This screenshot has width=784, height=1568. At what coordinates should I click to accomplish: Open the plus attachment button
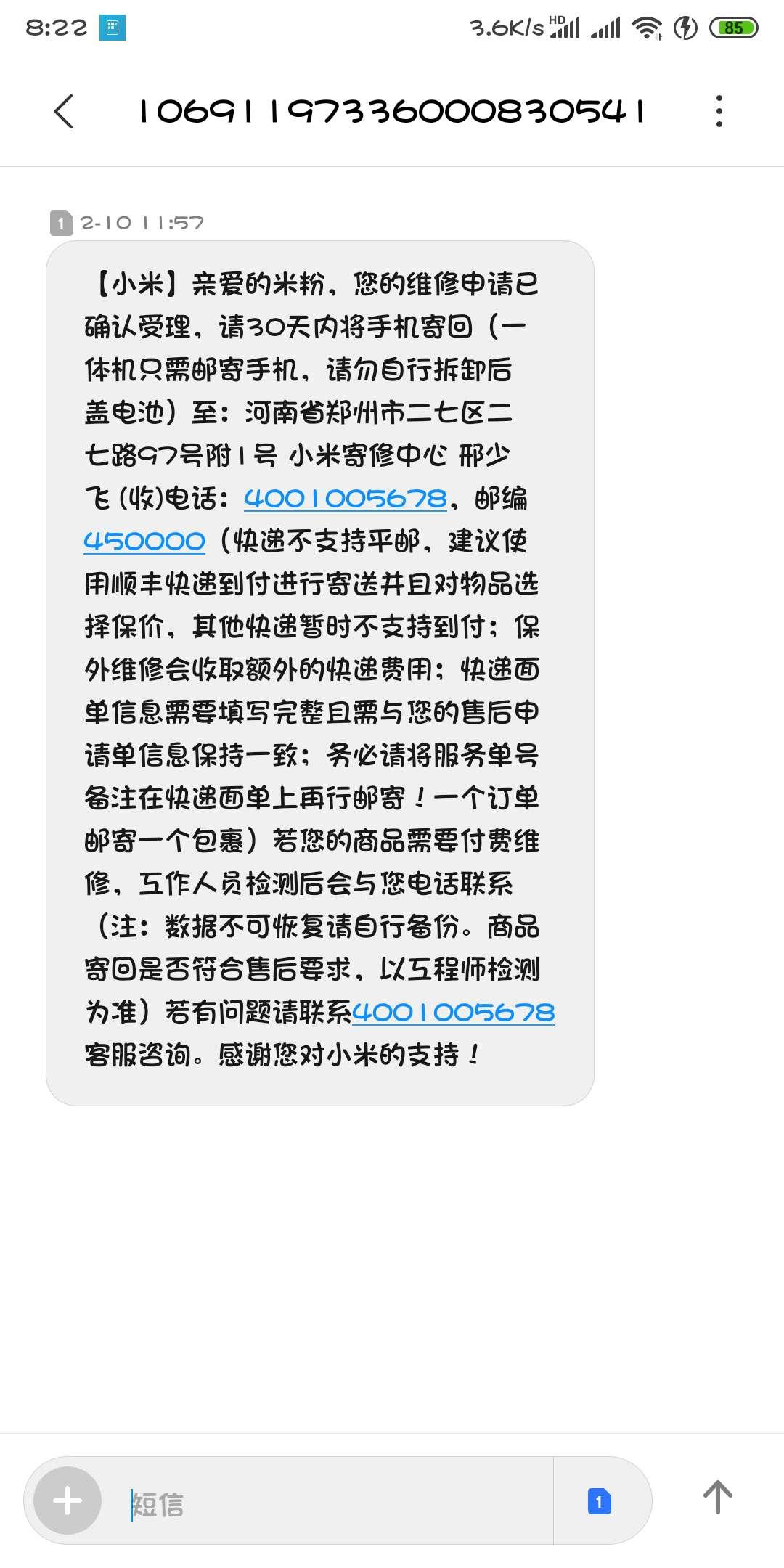coord(68,1500)
